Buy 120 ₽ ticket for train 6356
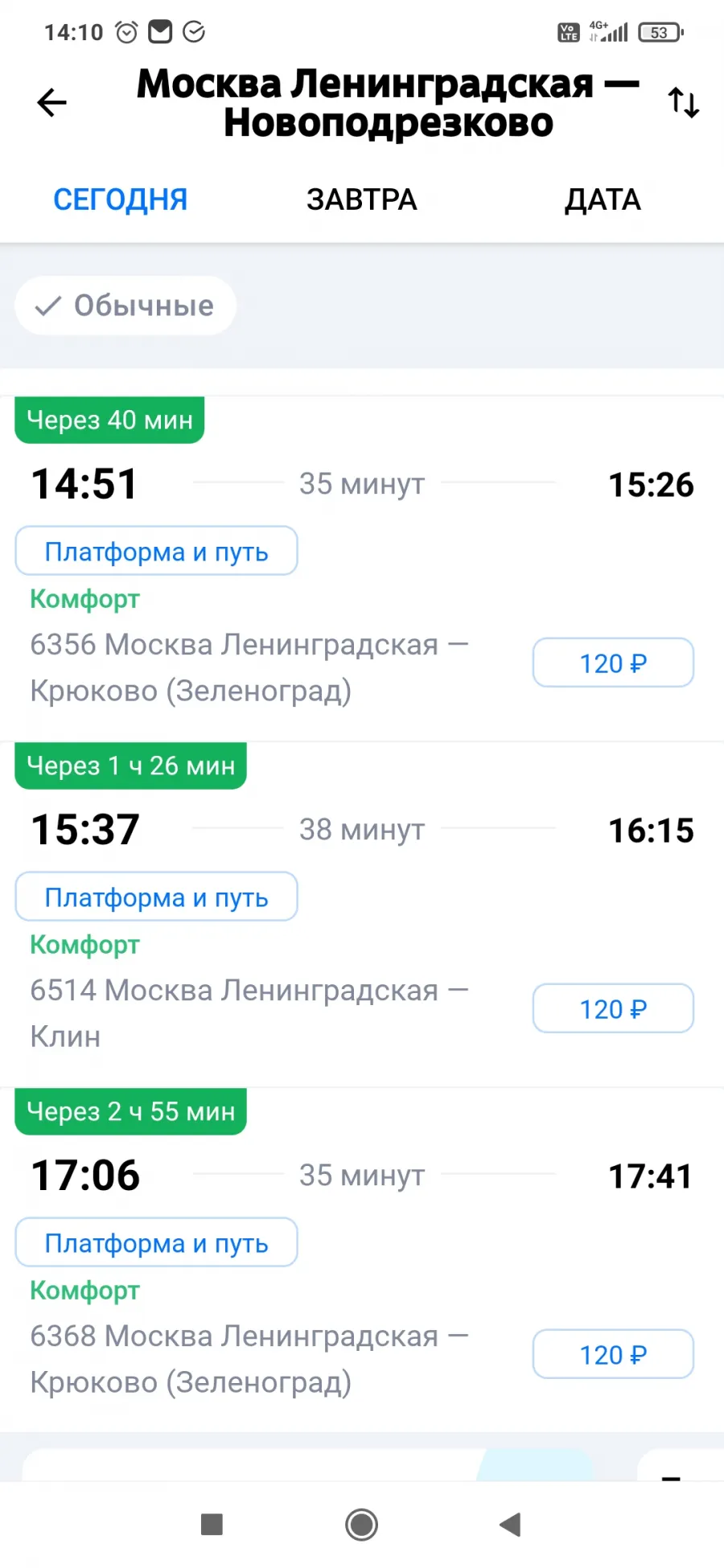Screen dimensions: 724x1568 (613, 663)
